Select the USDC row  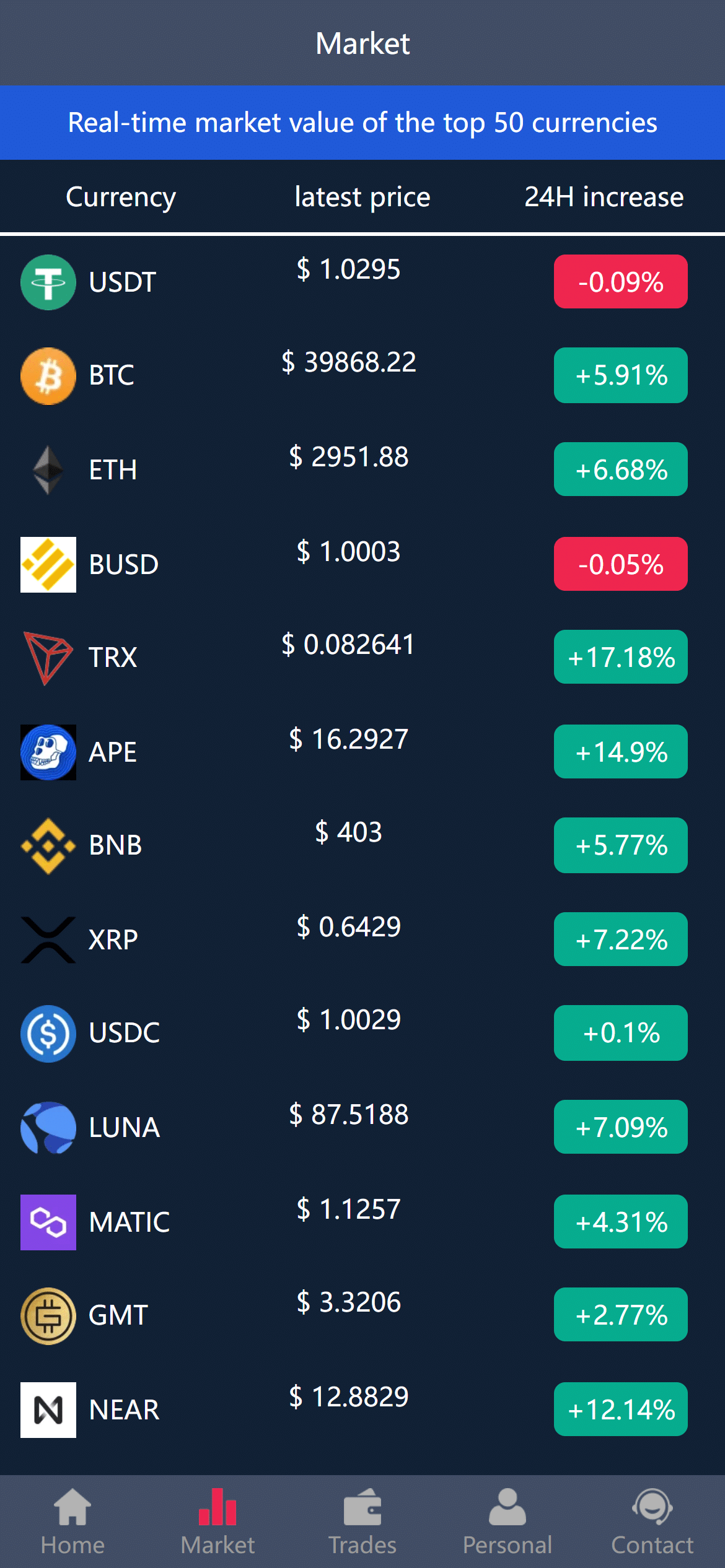click(362, 1034)
